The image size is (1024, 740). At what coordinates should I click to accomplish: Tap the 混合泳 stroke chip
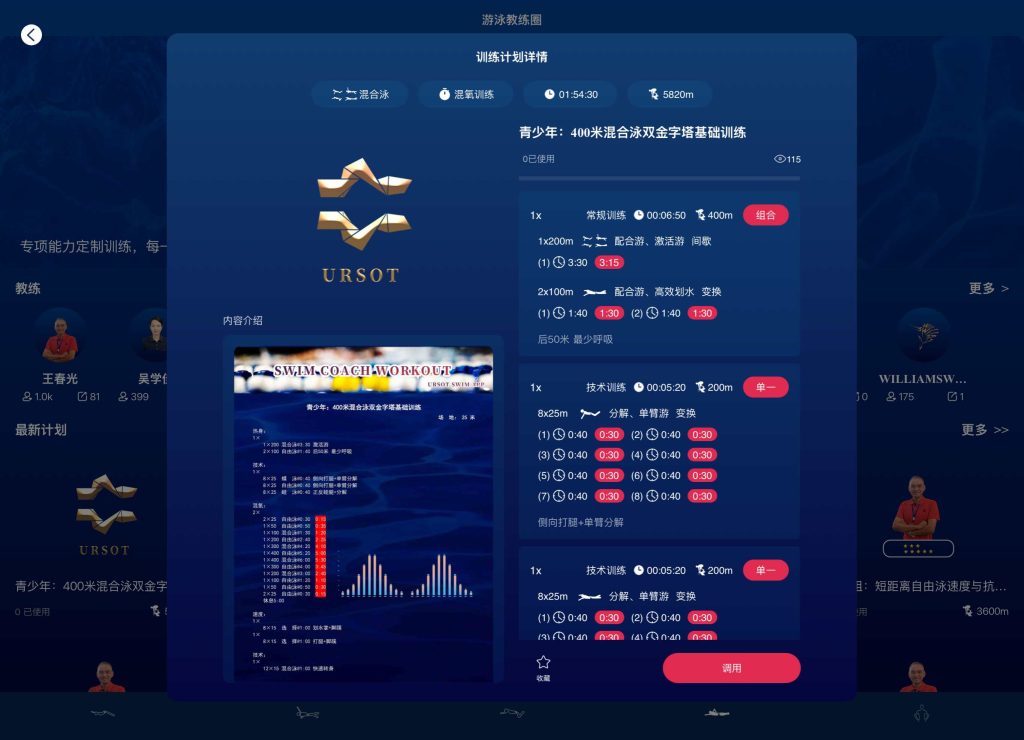pyautogui.click(x=360, y=94)
